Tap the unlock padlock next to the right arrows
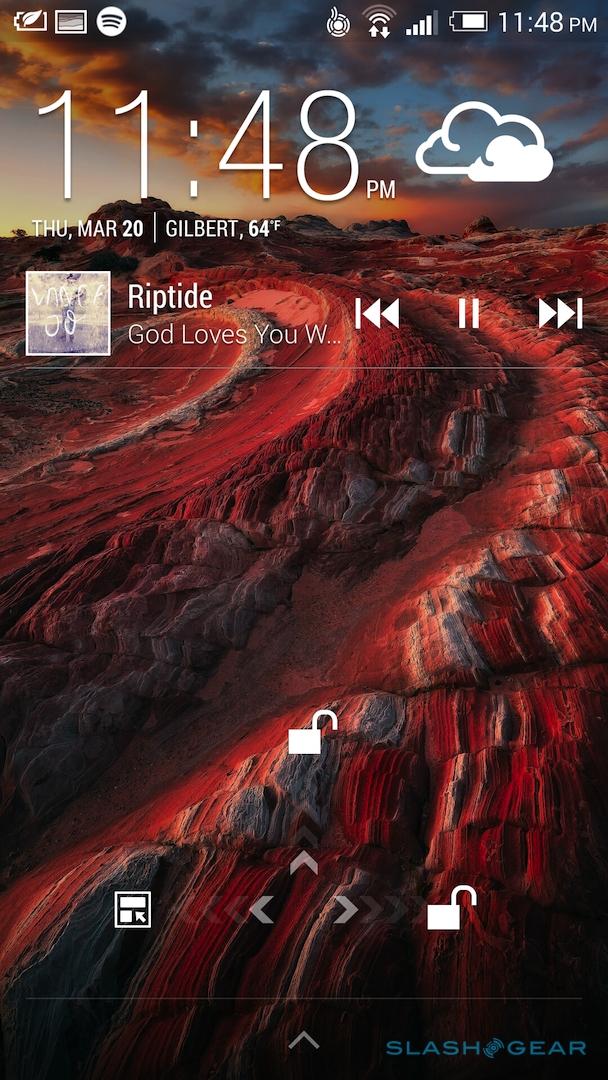The image size is (608, 1080). tap(451, 909)
